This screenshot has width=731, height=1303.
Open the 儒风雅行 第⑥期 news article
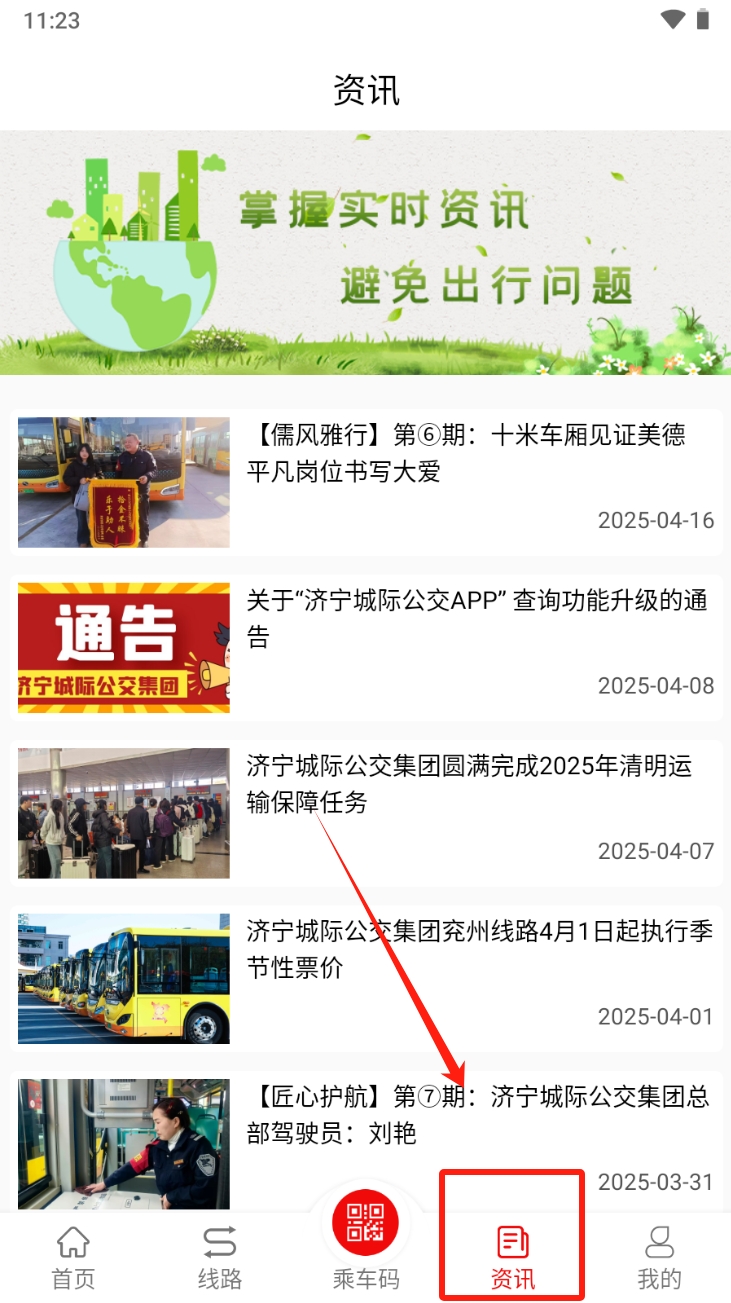point(366,482)
